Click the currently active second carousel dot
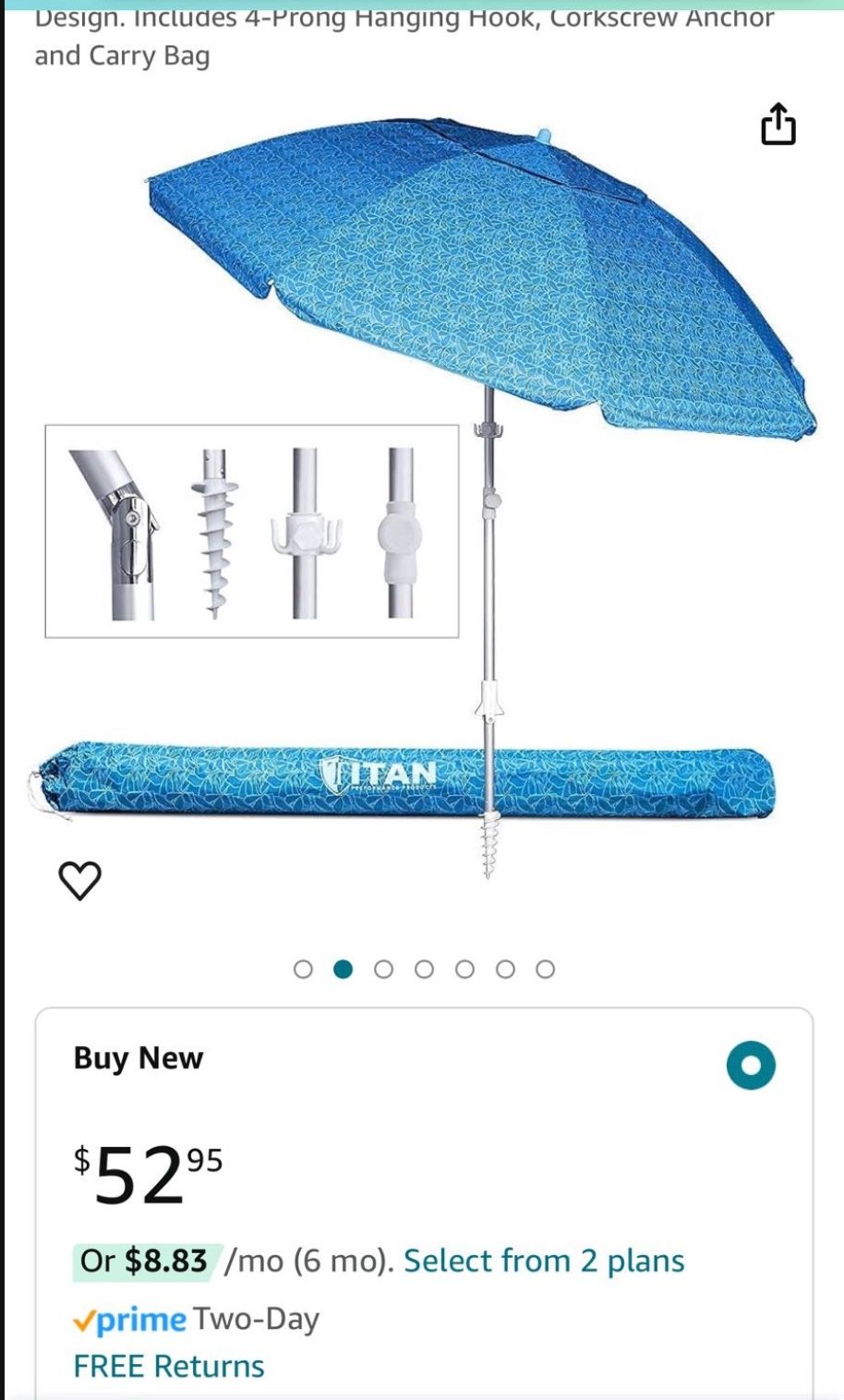Screen dimensions: 844x1400 [x=343, y=969]
